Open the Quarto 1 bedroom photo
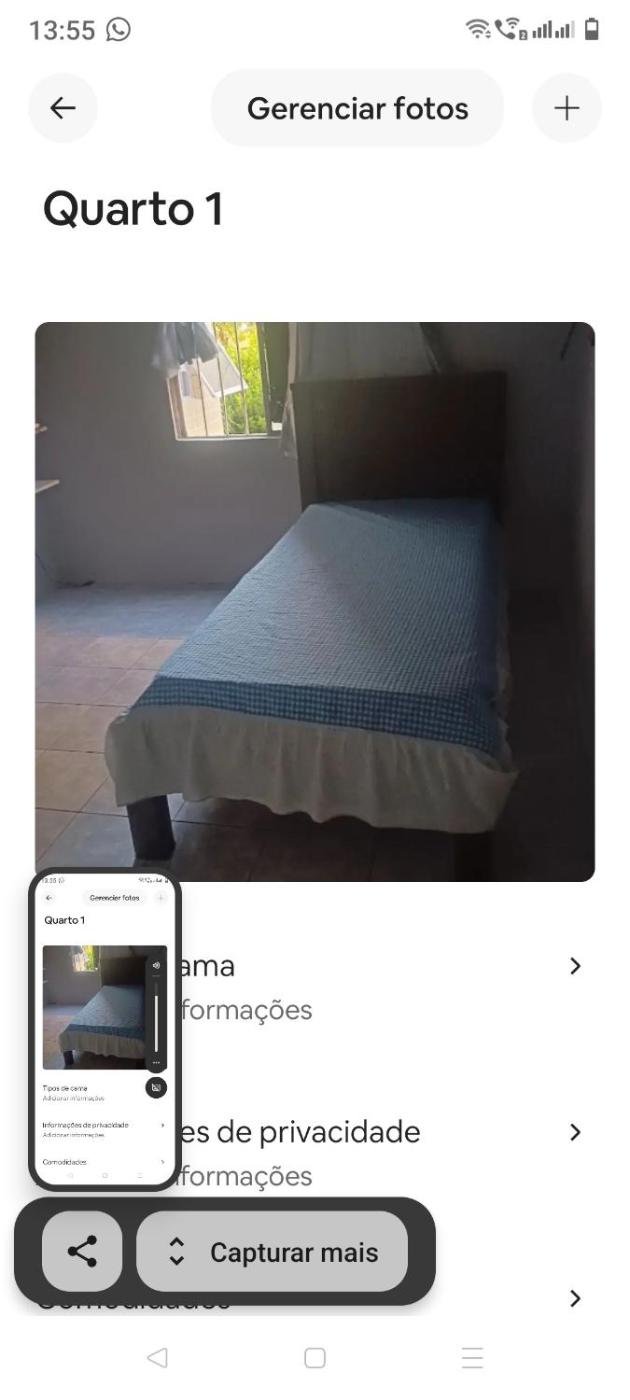Viewport: 630px width, 1400px height. [x=315, y=601]
